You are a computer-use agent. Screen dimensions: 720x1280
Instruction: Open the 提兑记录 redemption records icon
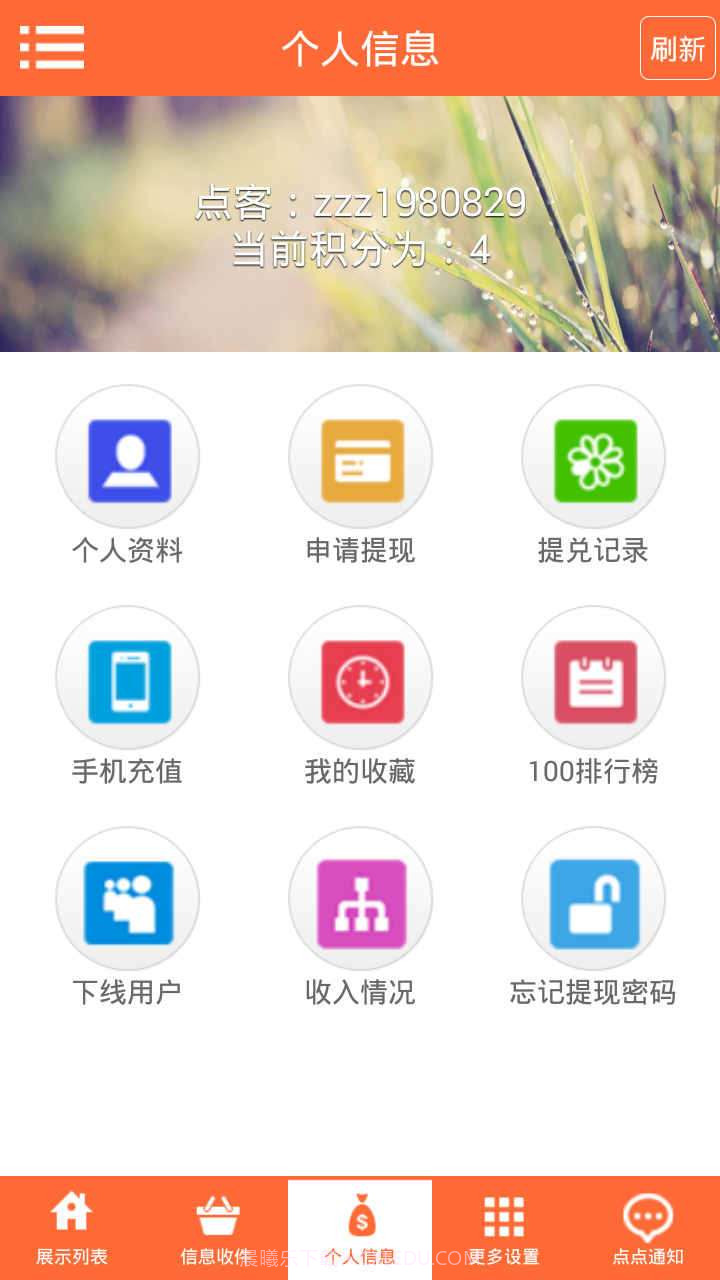tap(593, 456)
